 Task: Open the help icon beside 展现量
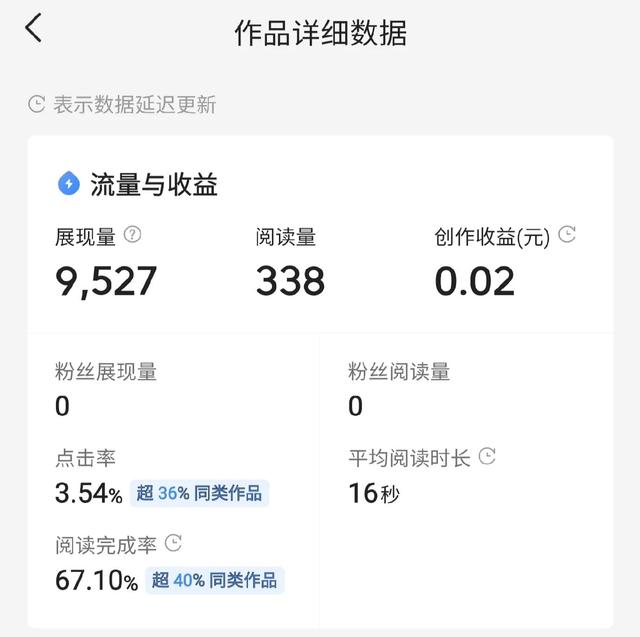coord(132,236)
